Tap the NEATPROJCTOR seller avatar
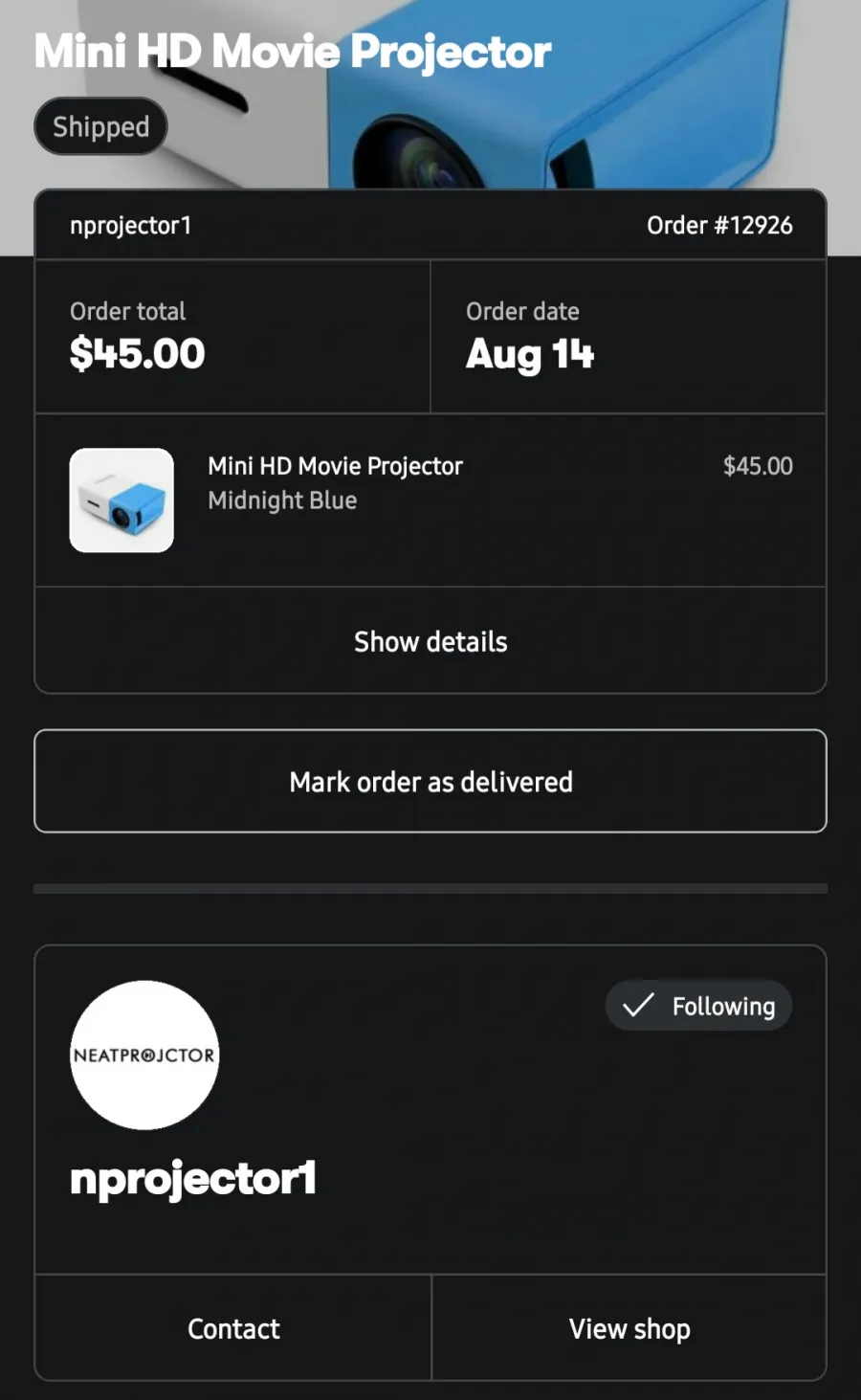 (144, 1055)
